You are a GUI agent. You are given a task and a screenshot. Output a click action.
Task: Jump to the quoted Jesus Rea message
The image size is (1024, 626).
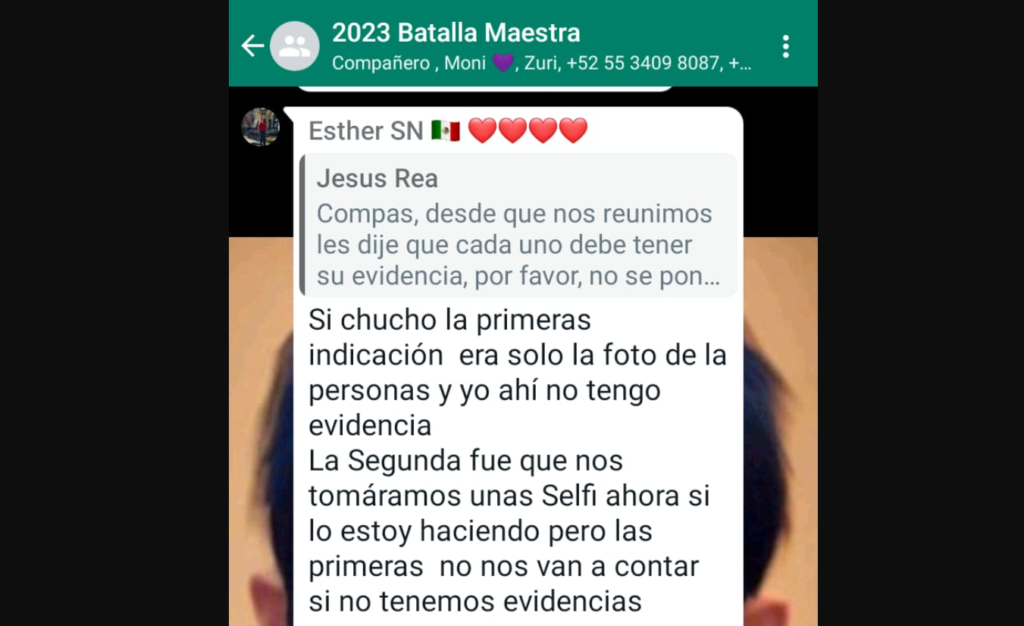[x=517, y=225]
